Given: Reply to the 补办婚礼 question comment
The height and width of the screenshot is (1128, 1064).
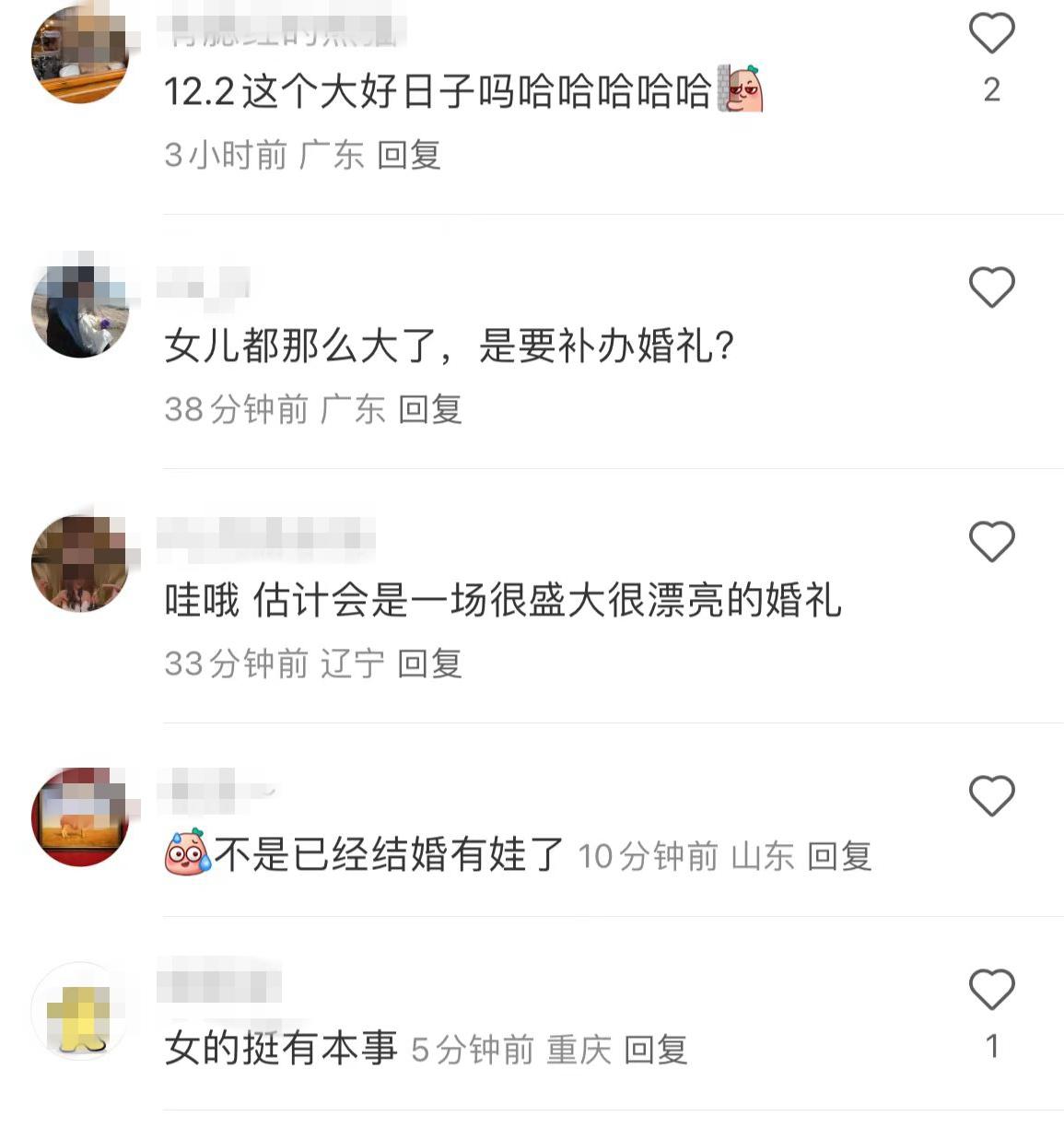Looking at the screenshot, I should pyautogui.click(x=431, y=410).
